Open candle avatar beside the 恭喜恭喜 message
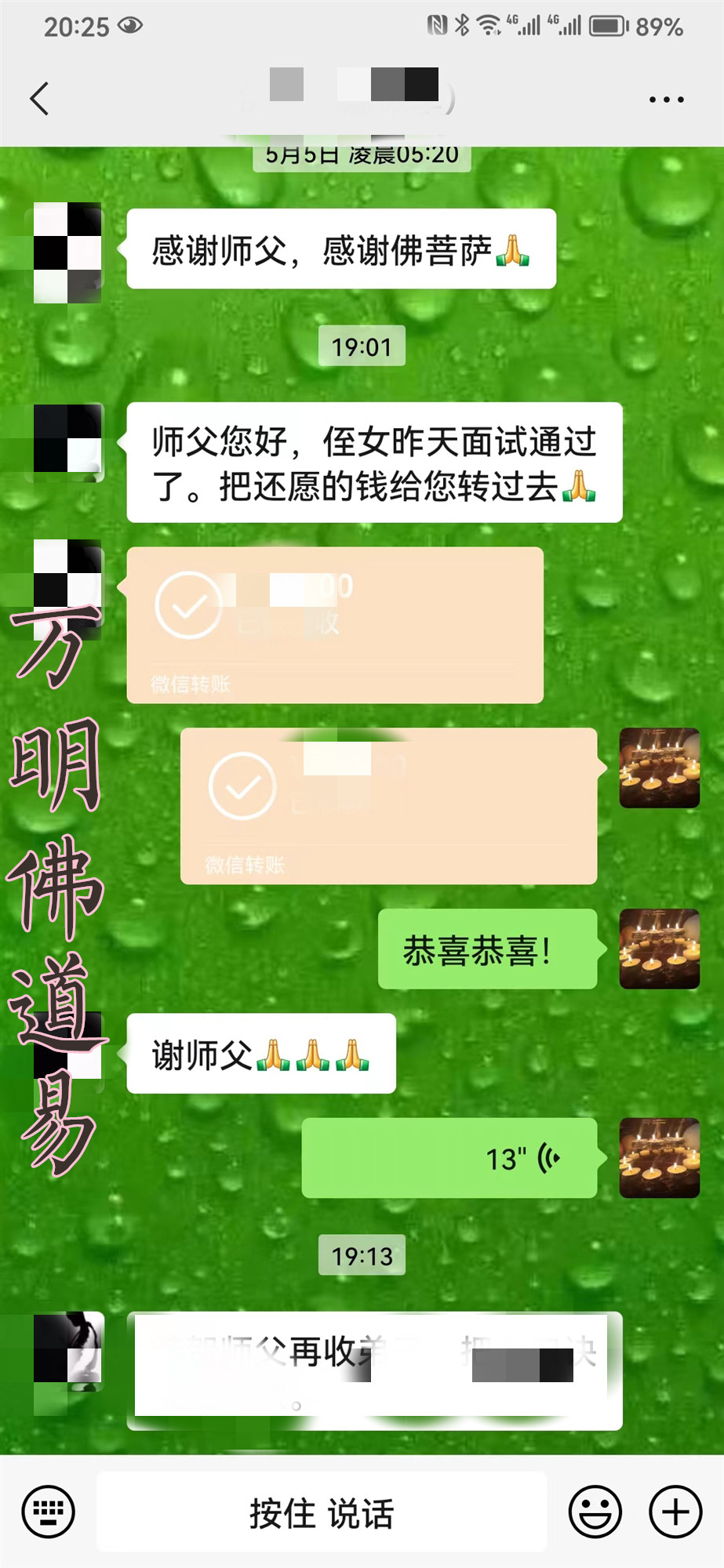The image size is (724, 1568). click(x=659, y=949)
